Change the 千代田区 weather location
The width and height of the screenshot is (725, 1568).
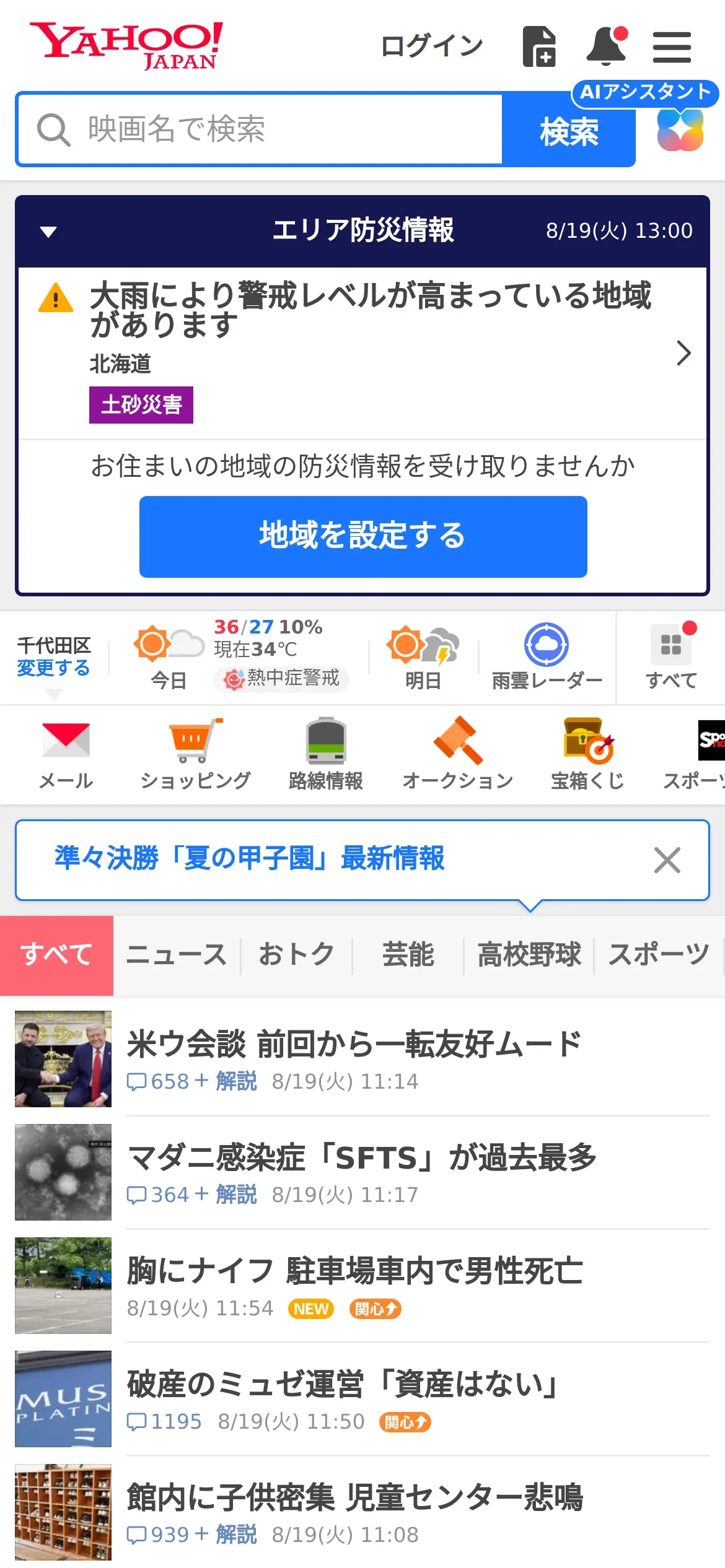(53, 668)
